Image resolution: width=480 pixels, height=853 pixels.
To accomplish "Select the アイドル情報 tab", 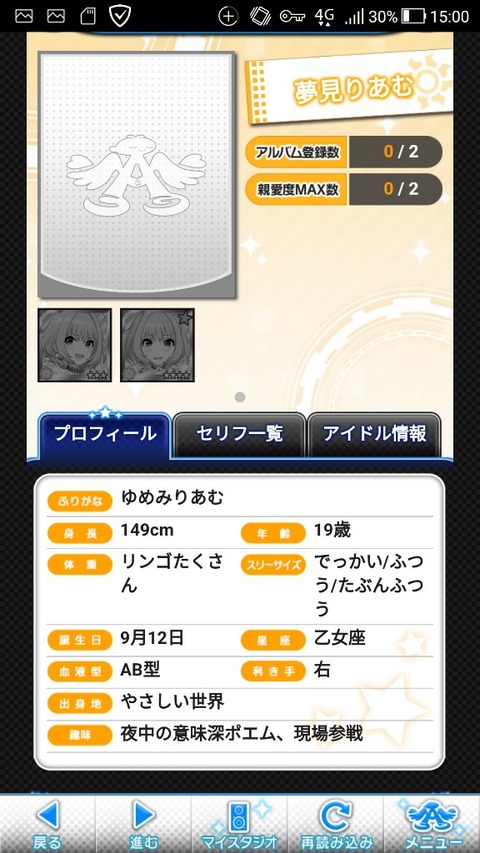I will tap(374, 434).
